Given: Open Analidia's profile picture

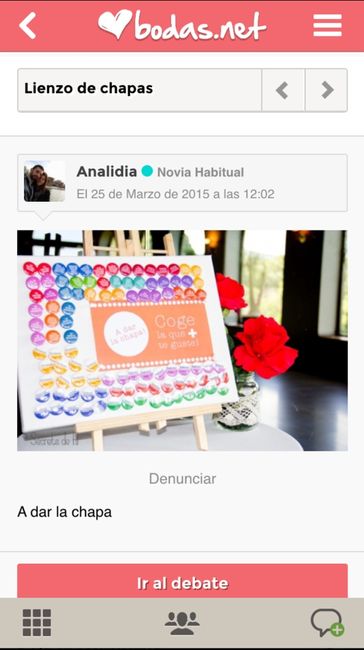Looking at the screenshot, I should [44, 181].
